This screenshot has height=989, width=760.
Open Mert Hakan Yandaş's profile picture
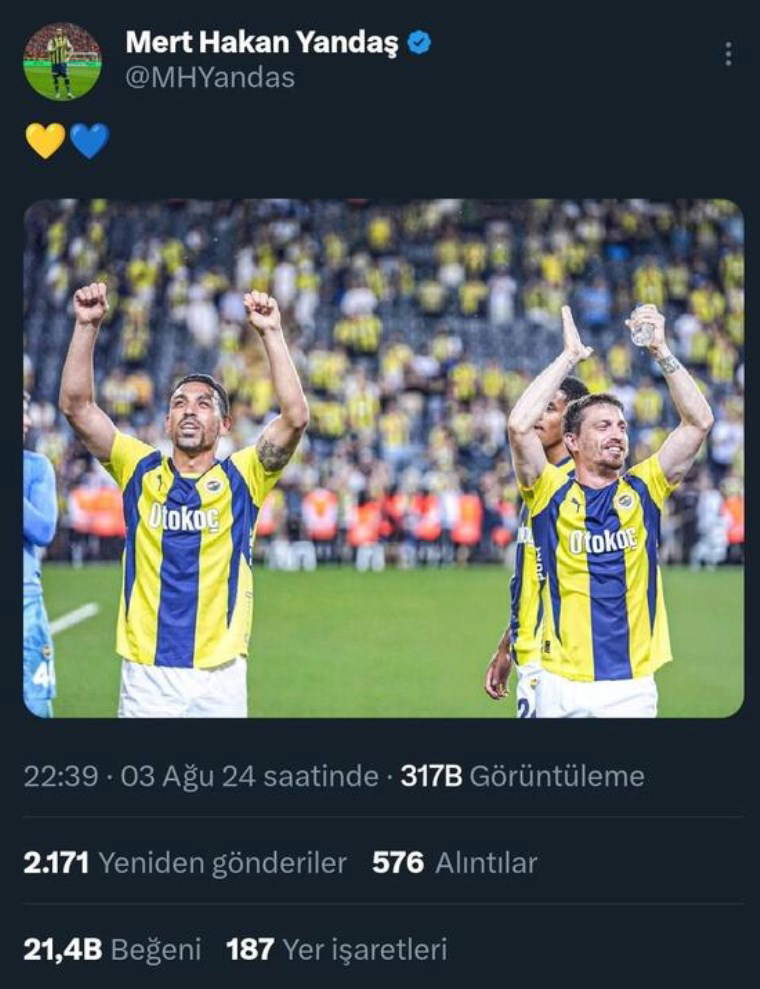(62, 61)
